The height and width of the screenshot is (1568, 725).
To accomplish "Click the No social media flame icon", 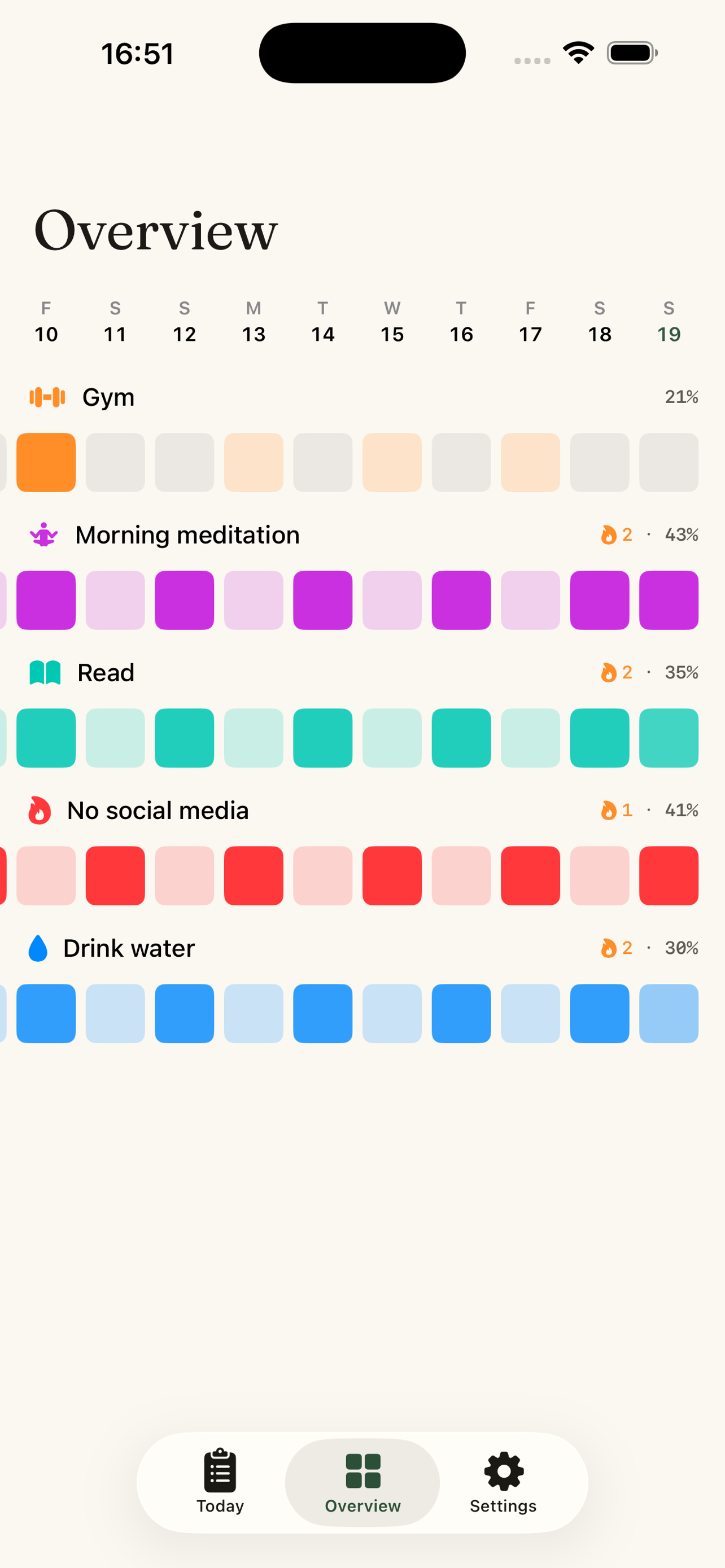I will (39, 811).
